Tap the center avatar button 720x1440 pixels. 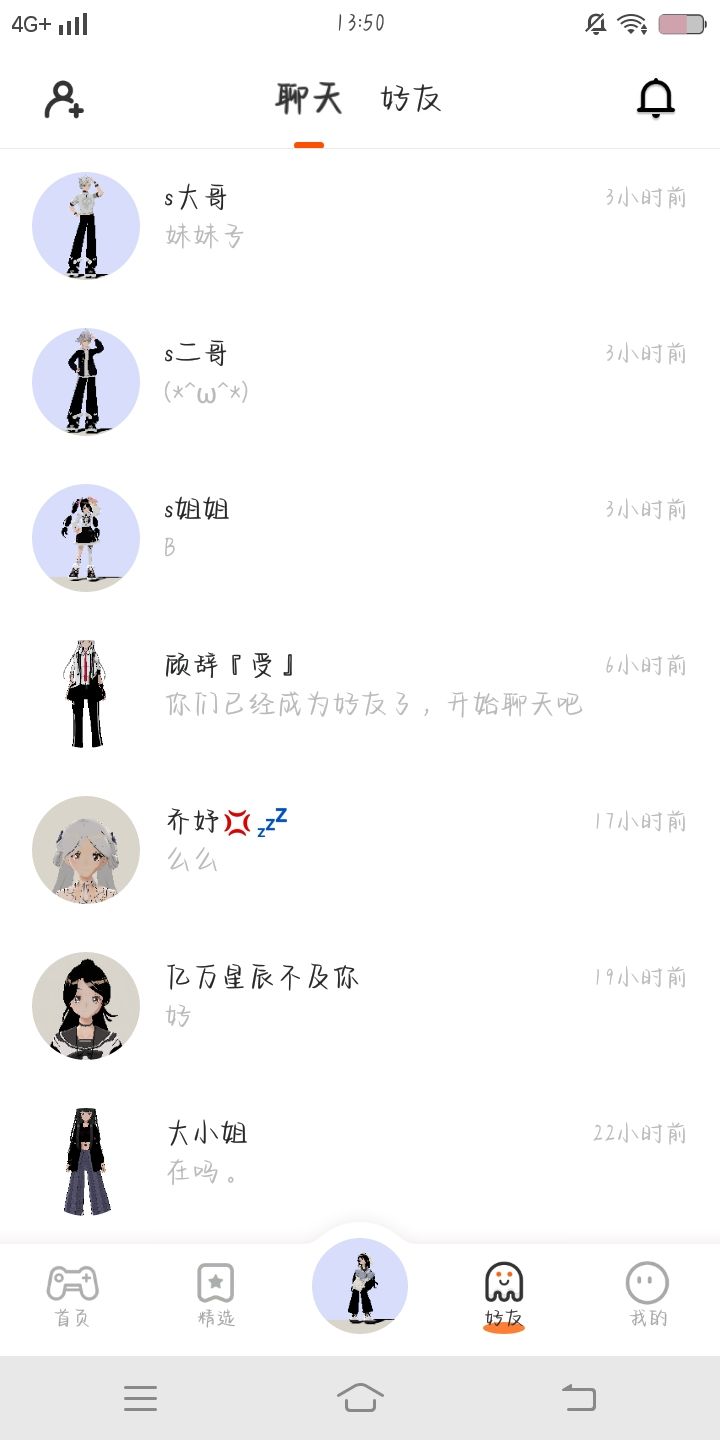click(360, 1286)
